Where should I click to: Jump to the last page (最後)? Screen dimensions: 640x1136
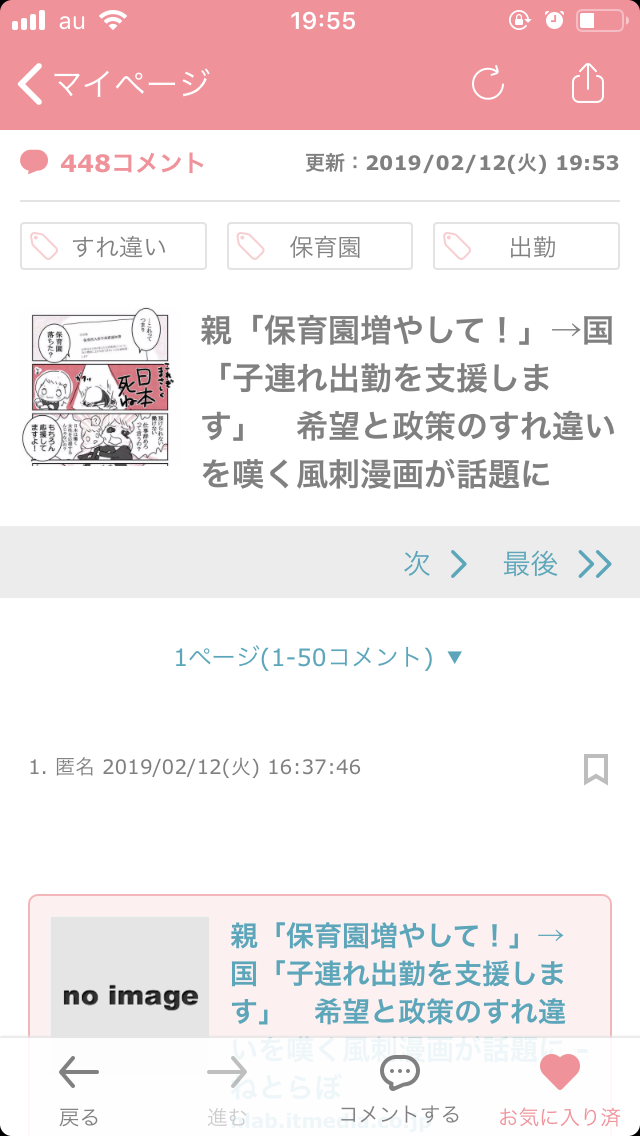point(556,564)
